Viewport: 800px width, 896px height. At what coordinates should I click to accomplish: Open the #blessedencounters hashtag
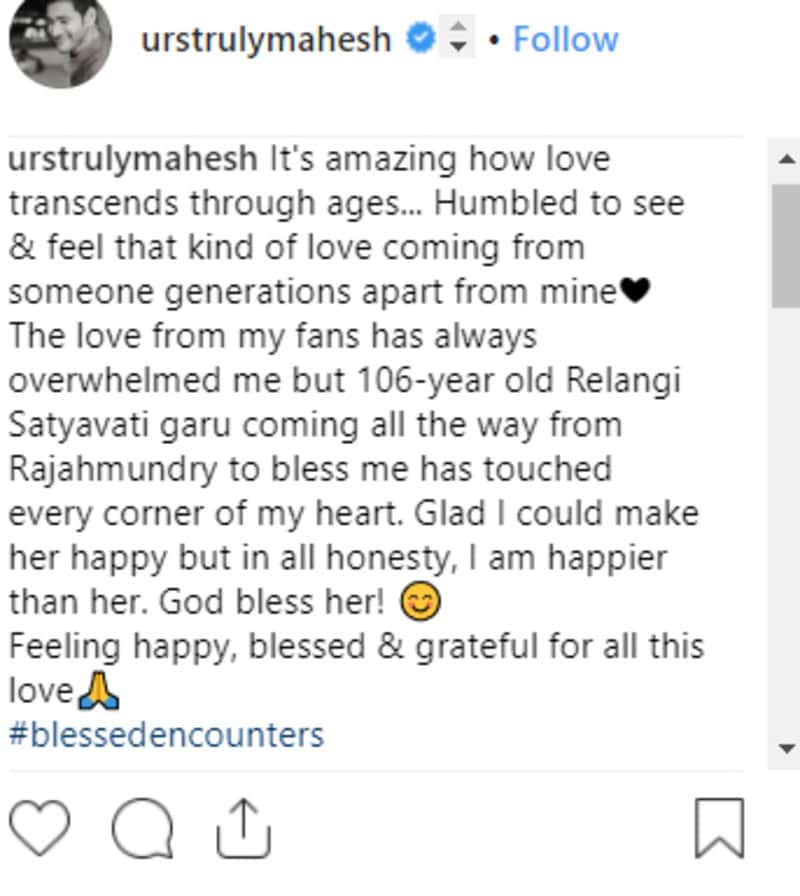(x=166, y=735)
